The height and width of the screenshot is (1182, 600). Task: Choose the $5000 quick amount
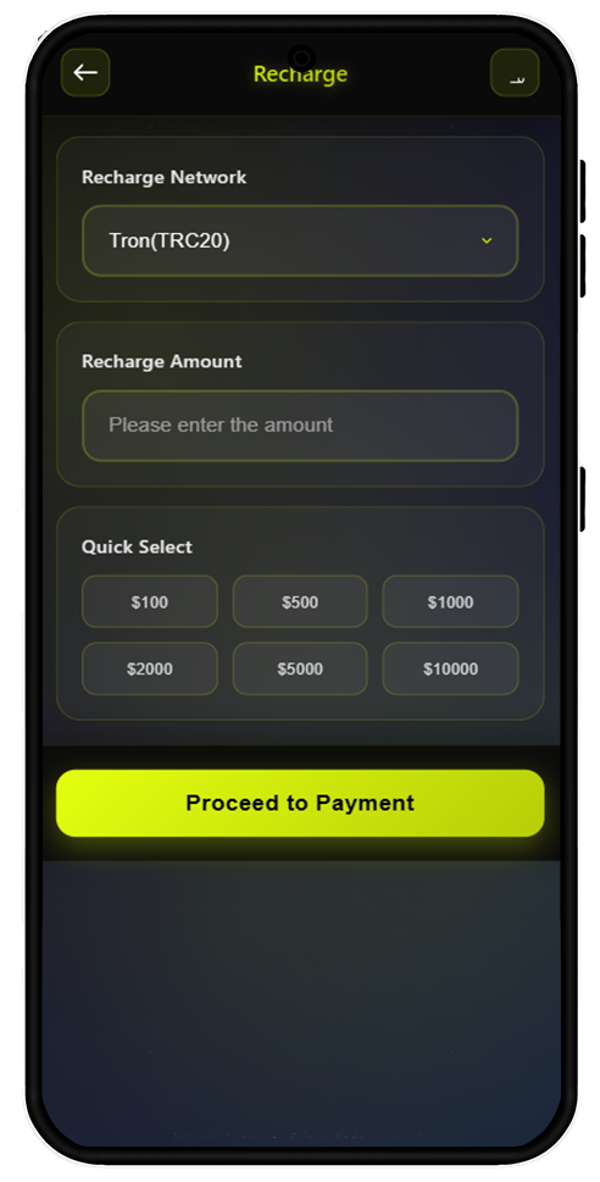300,669
